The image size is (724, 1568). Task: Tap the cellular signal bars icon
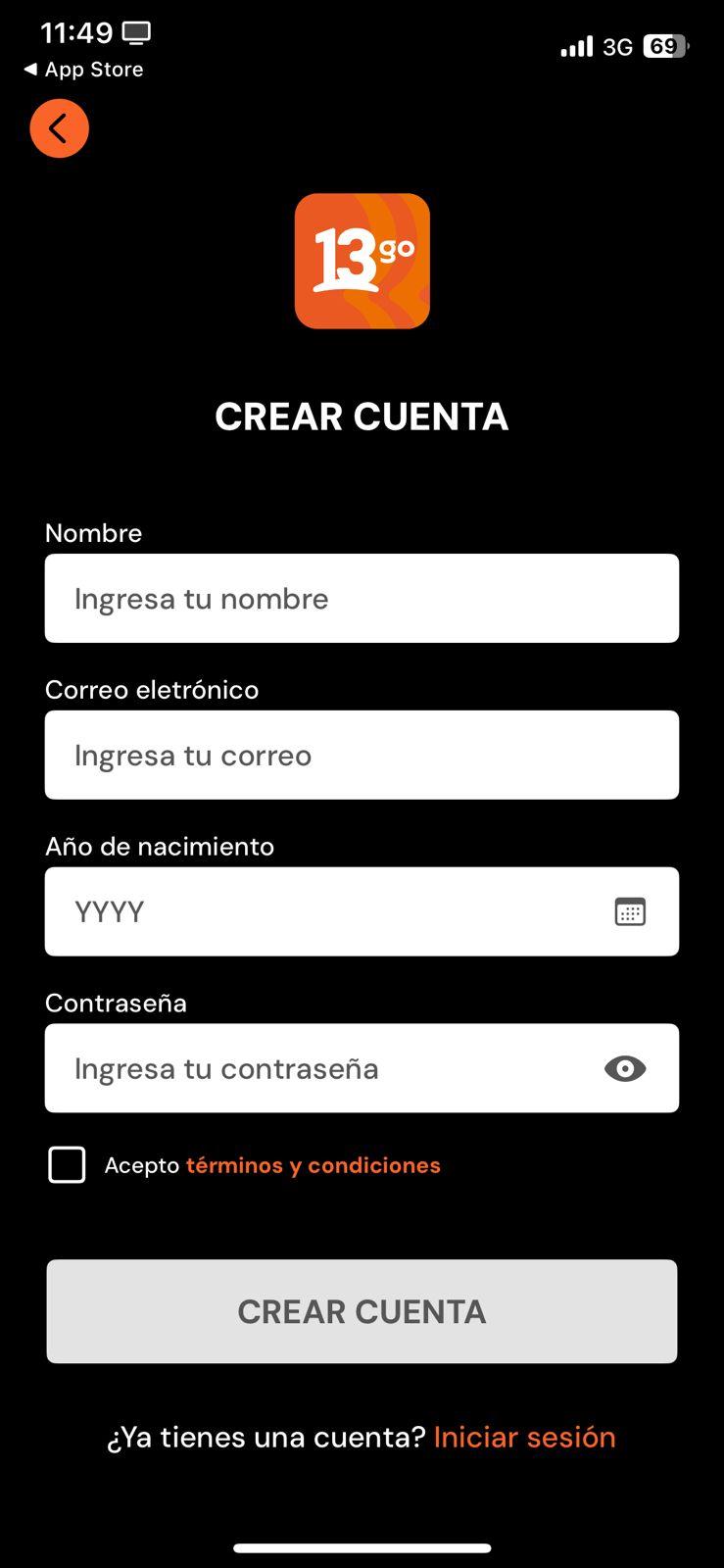tap(576, 46)
